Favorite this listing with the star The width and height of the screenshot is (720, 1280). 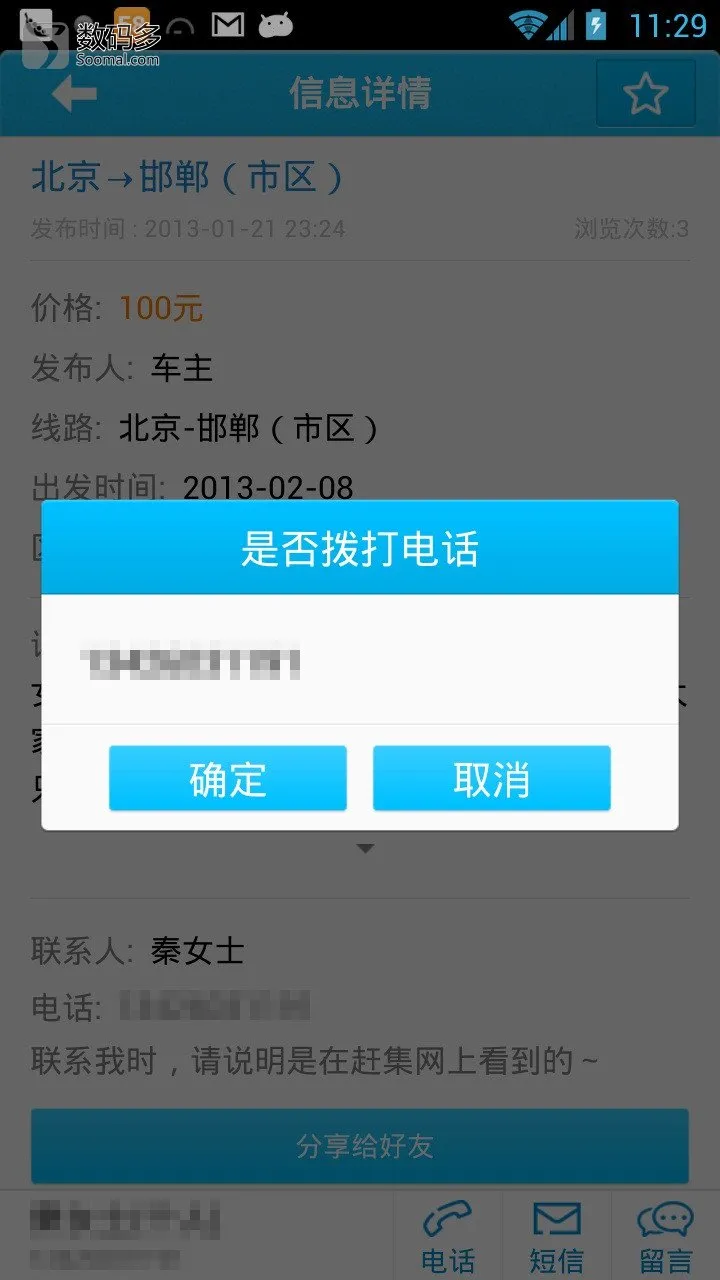pos(645,94)
